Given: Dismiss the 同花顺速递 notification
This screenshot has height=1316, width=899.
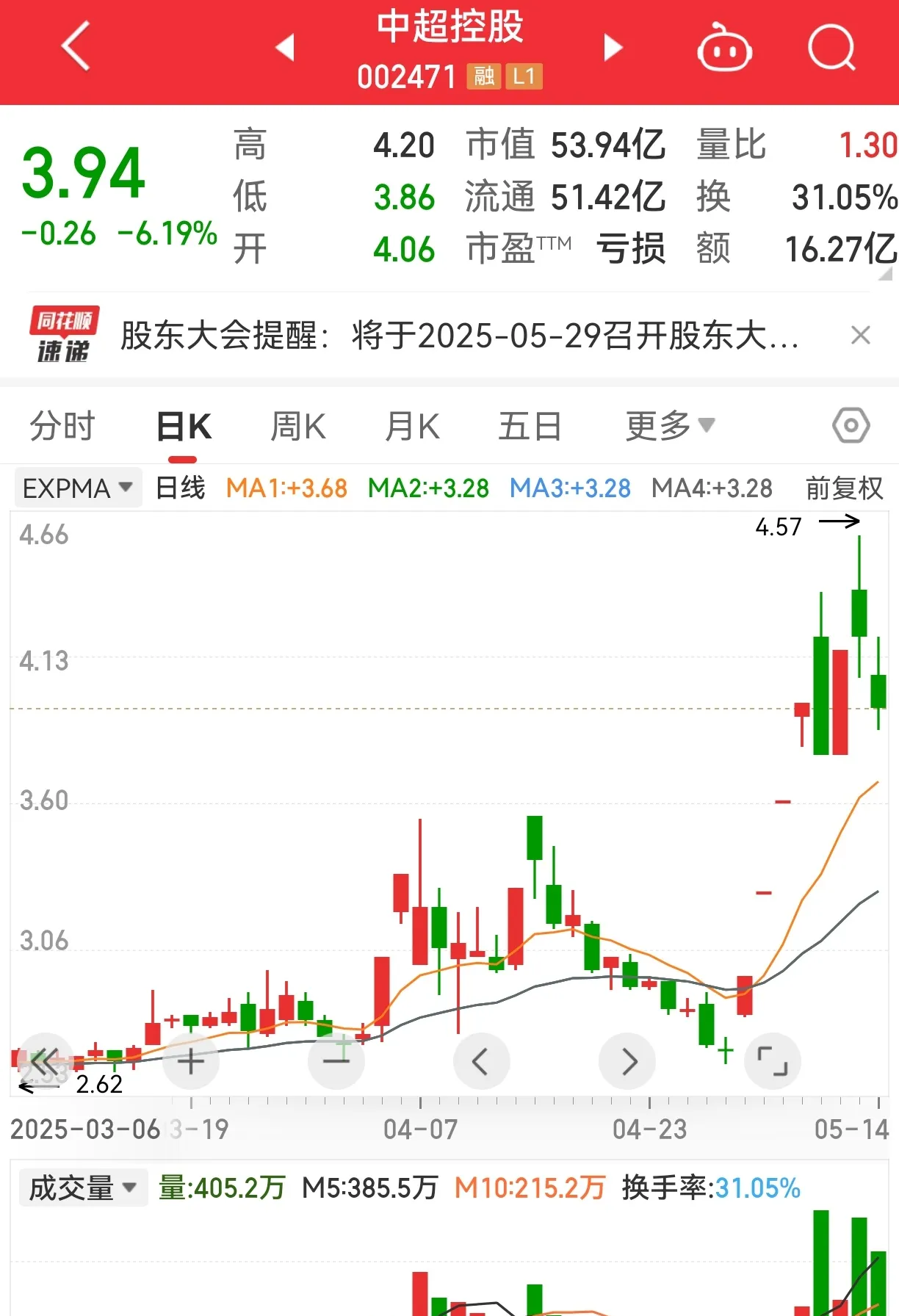Looking at the screenshot, I should click(x=860, y=336).
